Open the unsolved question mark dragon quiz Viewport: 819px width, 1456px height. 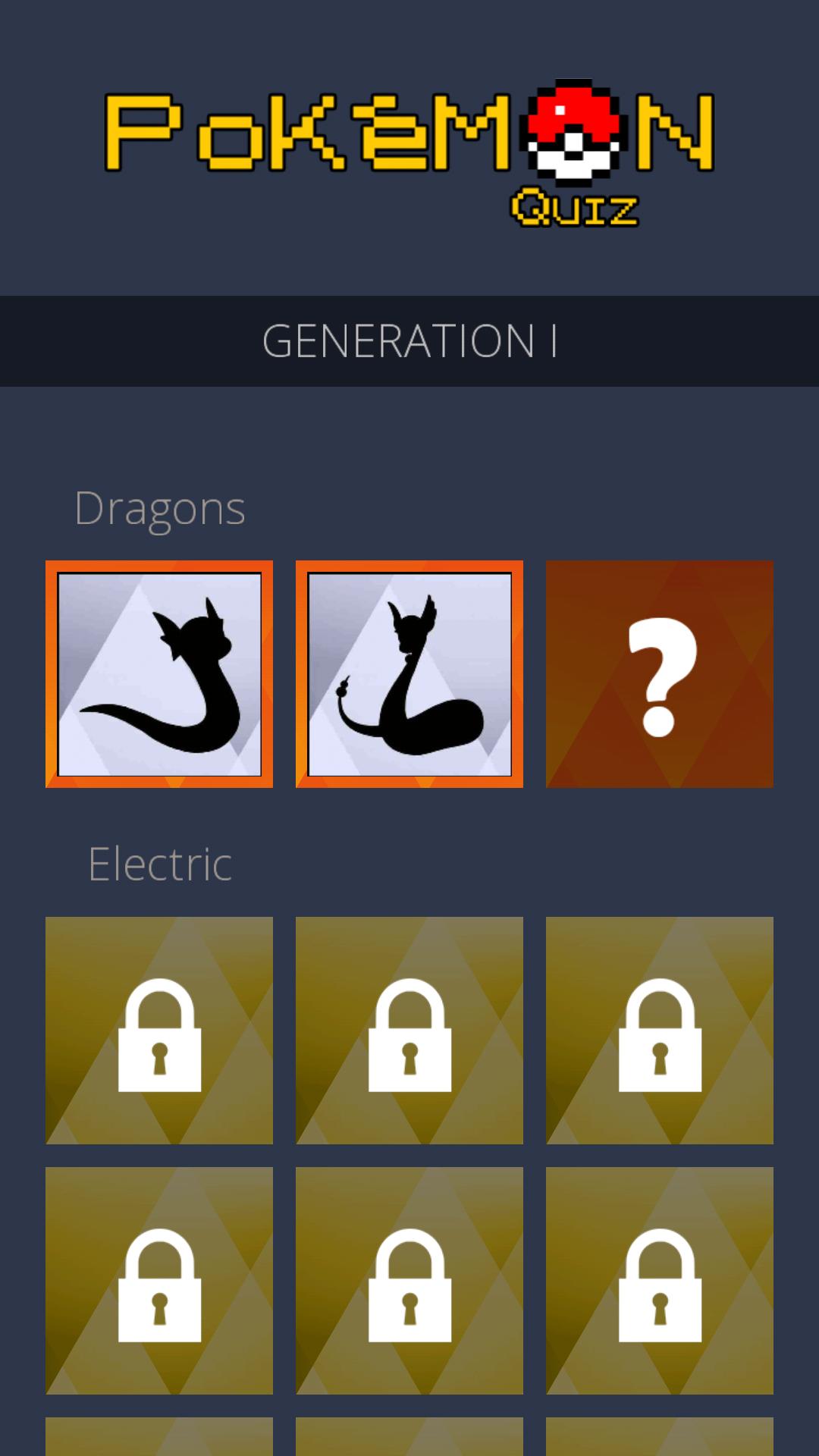660,675
